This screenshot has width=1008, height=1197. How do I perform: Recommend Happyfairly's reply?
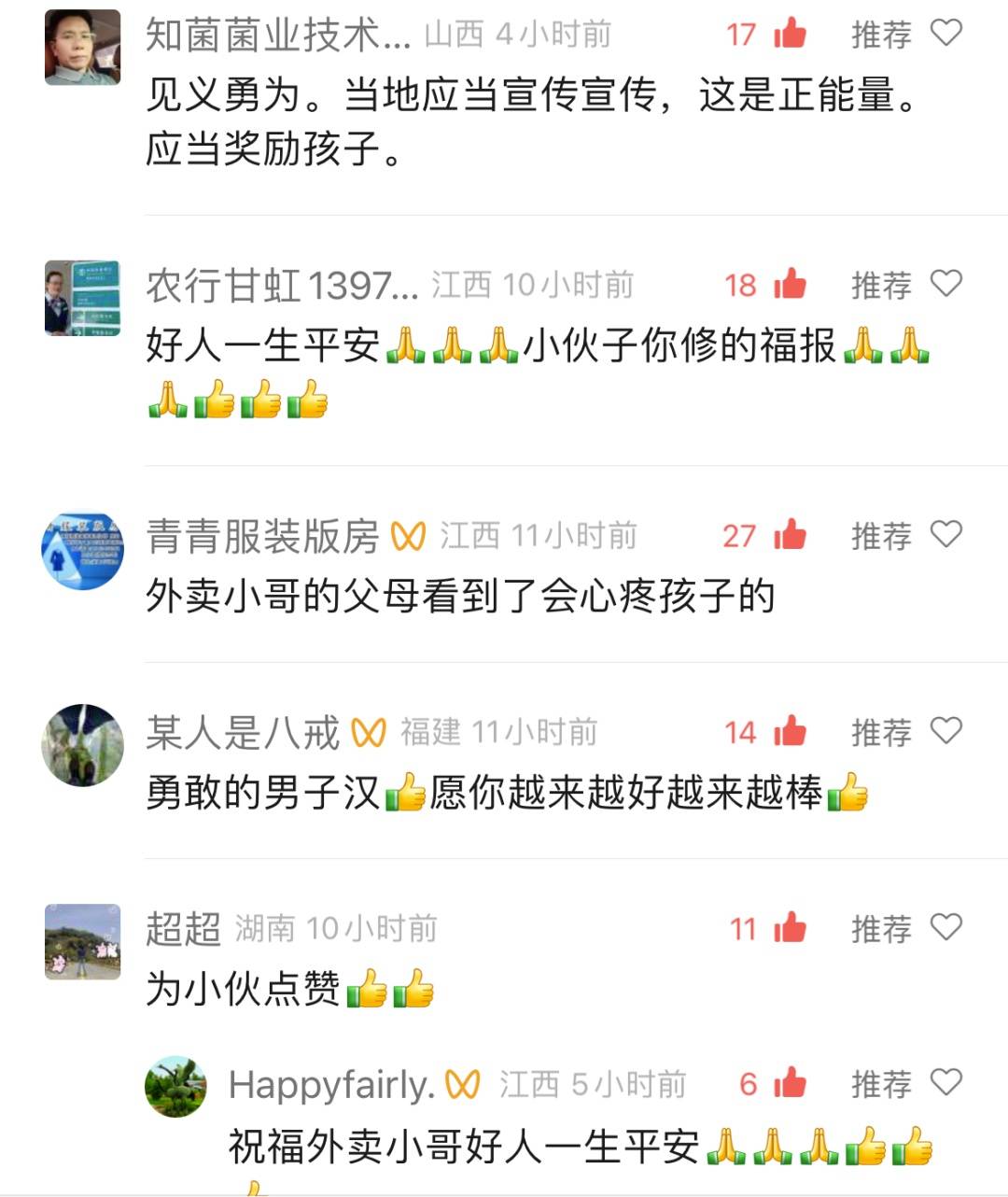tap(905, 1083)
